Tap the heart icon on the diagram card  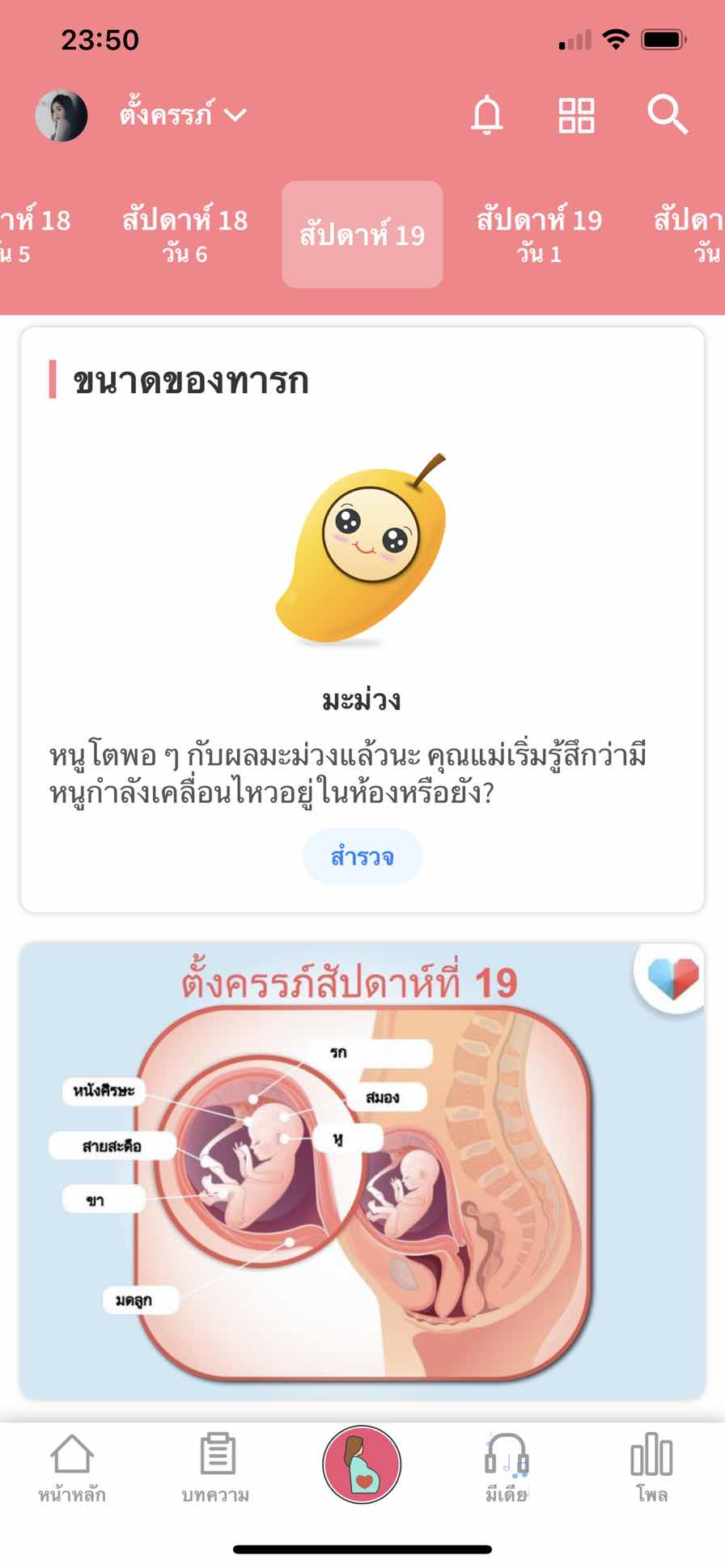(673, 978)
